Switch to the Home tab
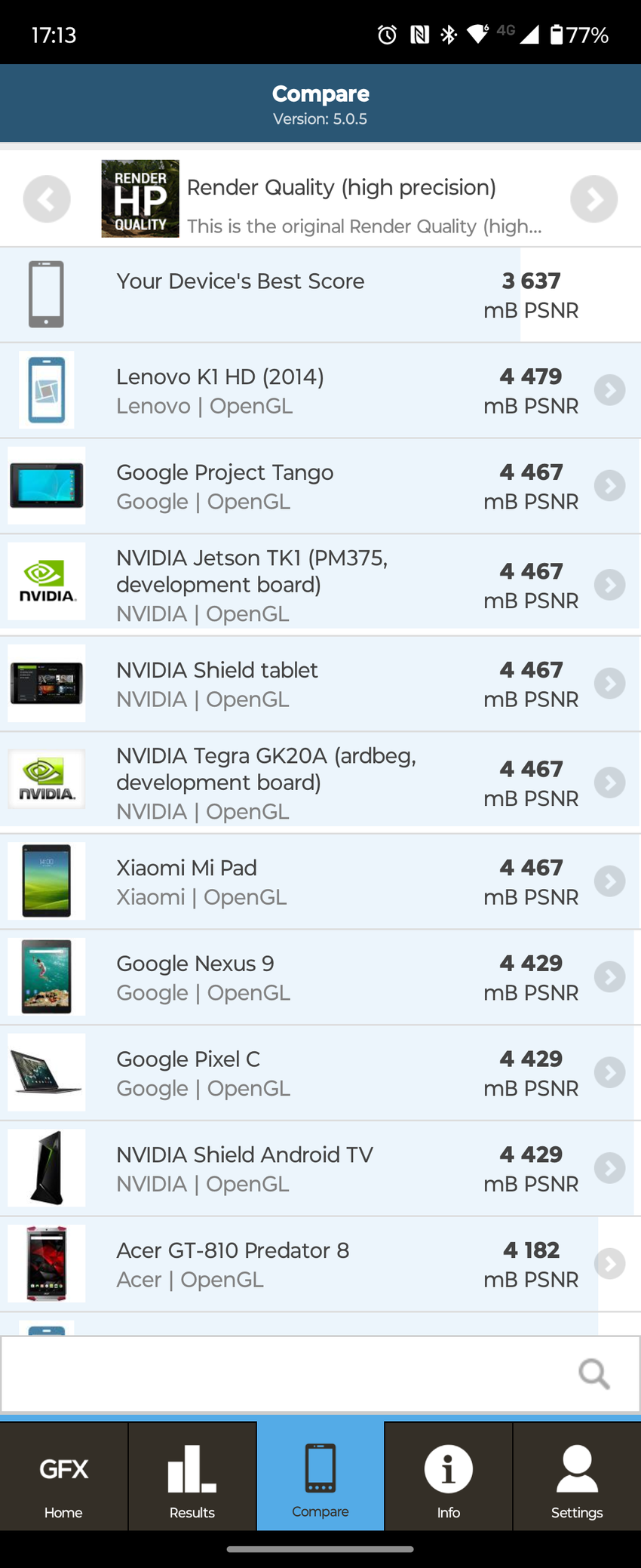The width and height of the screenshot is (641, 1568). [64, 1477]
